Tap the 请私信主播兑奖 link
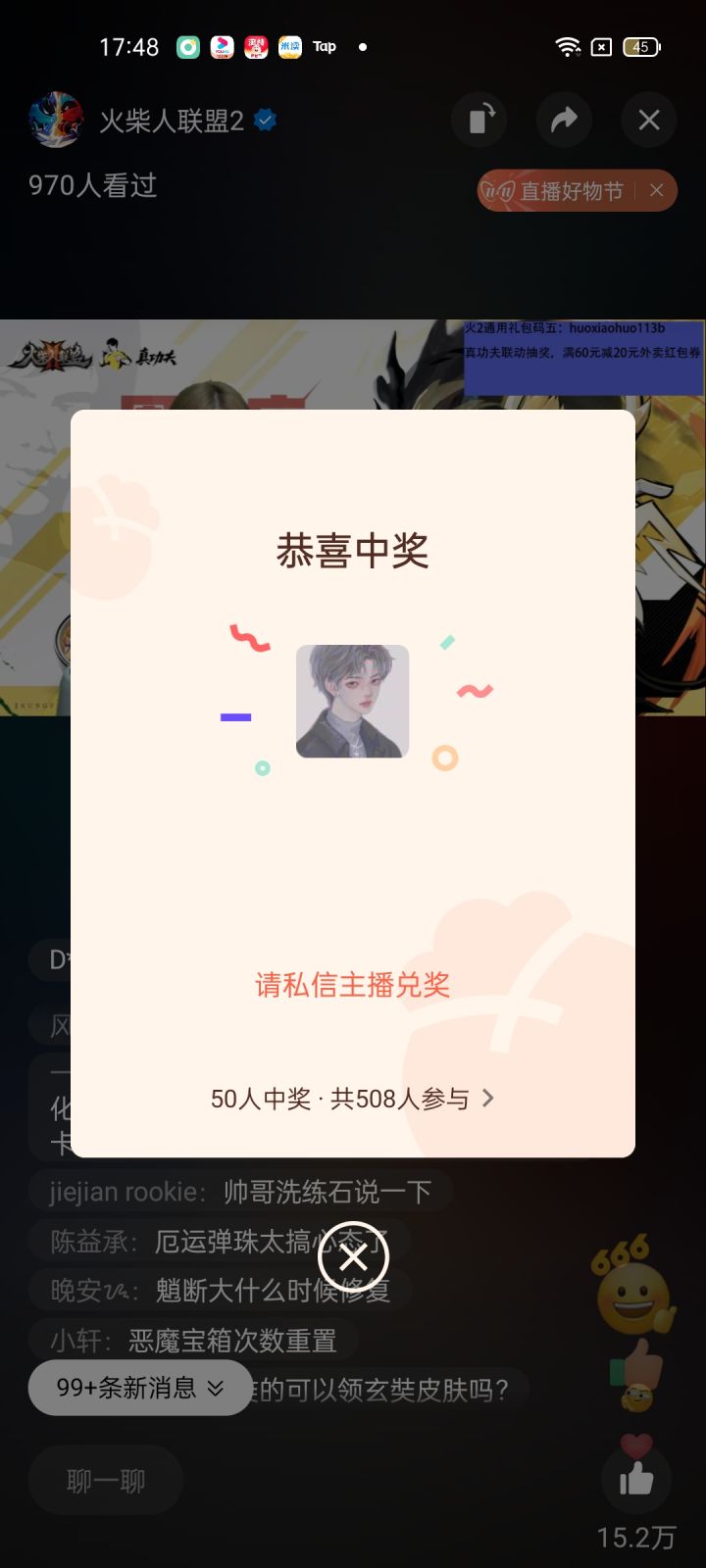 (353, 983)
